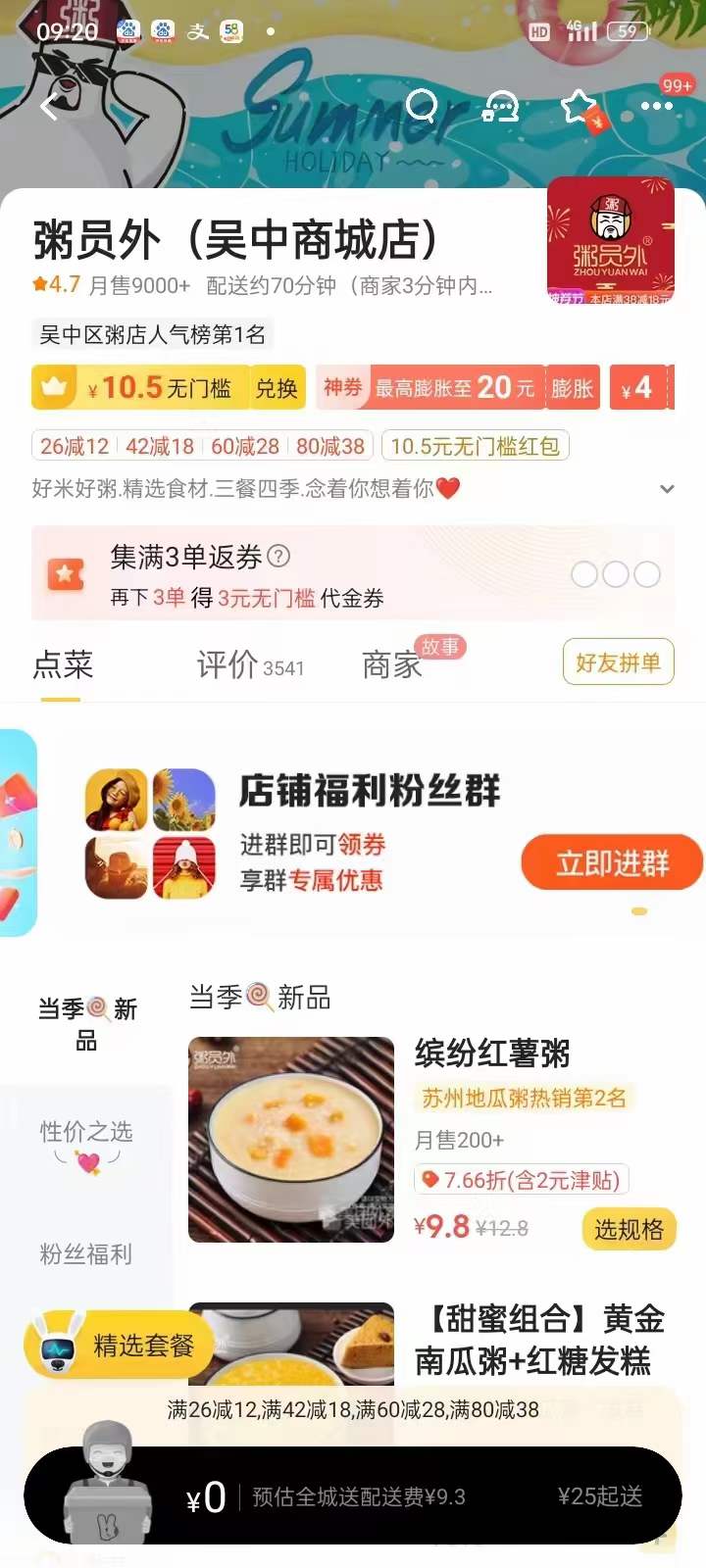Go back using the top-left arrow
Screen dimensions: 706x1568
49,106
